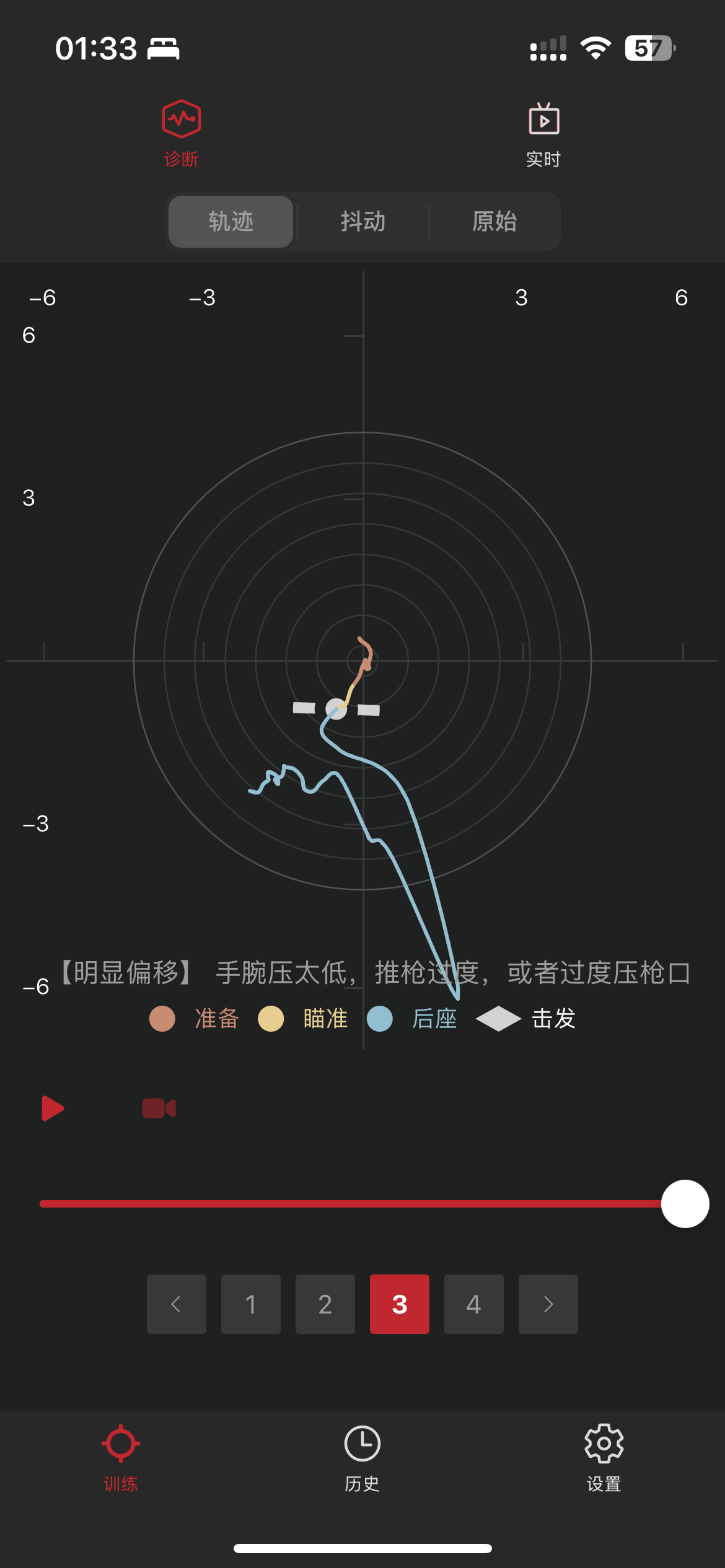Open the 设置 settings tab
The image size is (725, 1568).
point(604,1458)
